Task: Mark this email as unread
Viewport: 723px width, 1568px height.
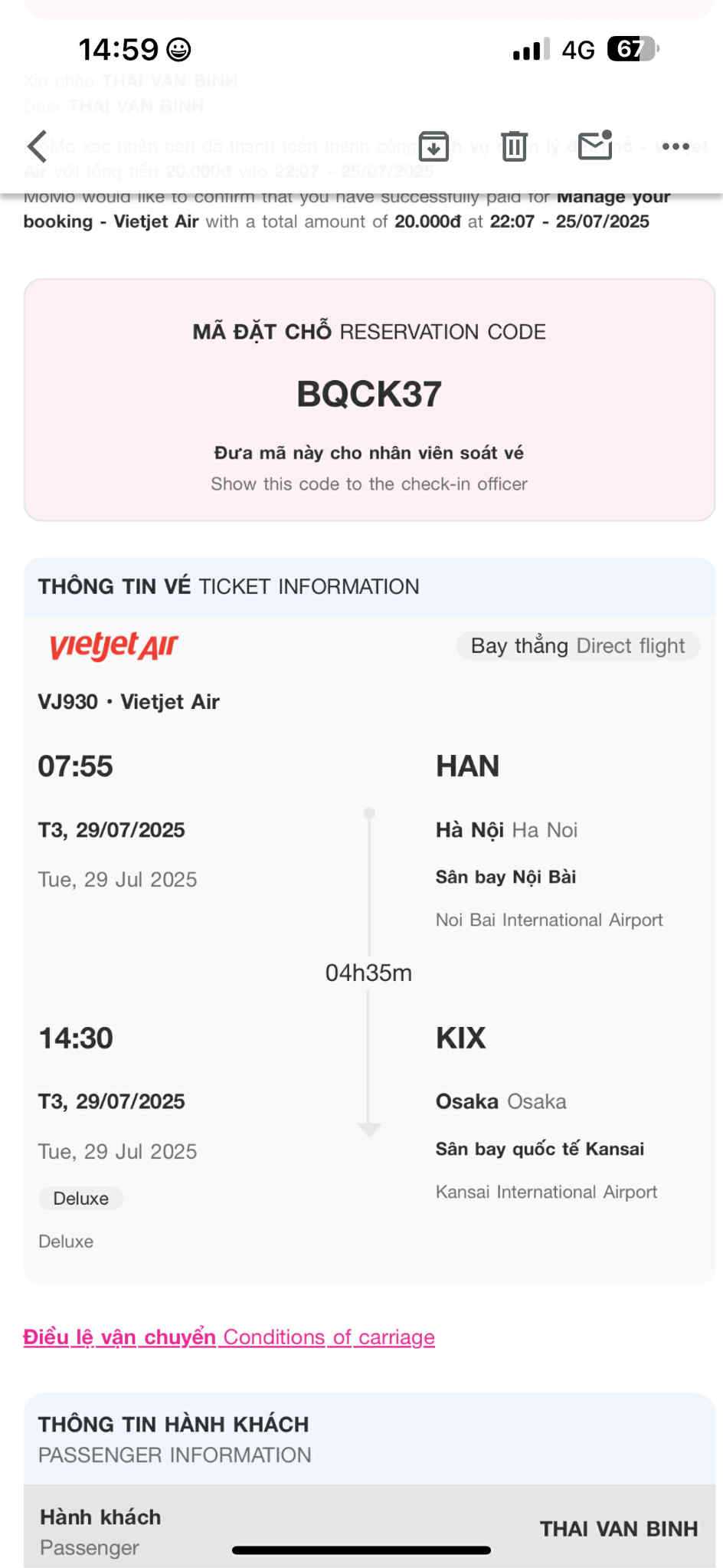Action: coord(594,146)
